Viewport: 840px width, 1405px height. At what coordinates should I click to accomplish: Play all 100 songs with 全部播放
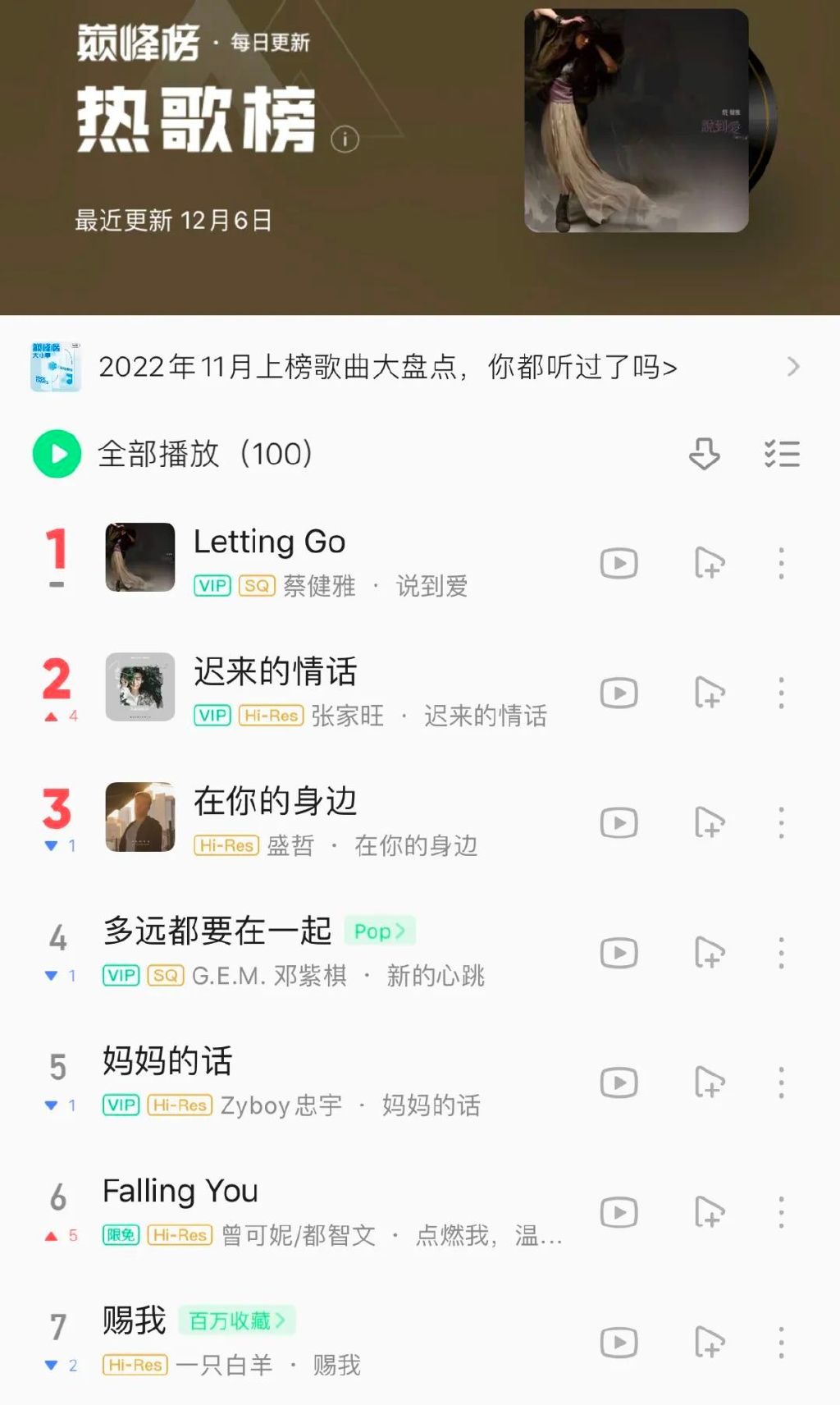click(x=57, y=454)
